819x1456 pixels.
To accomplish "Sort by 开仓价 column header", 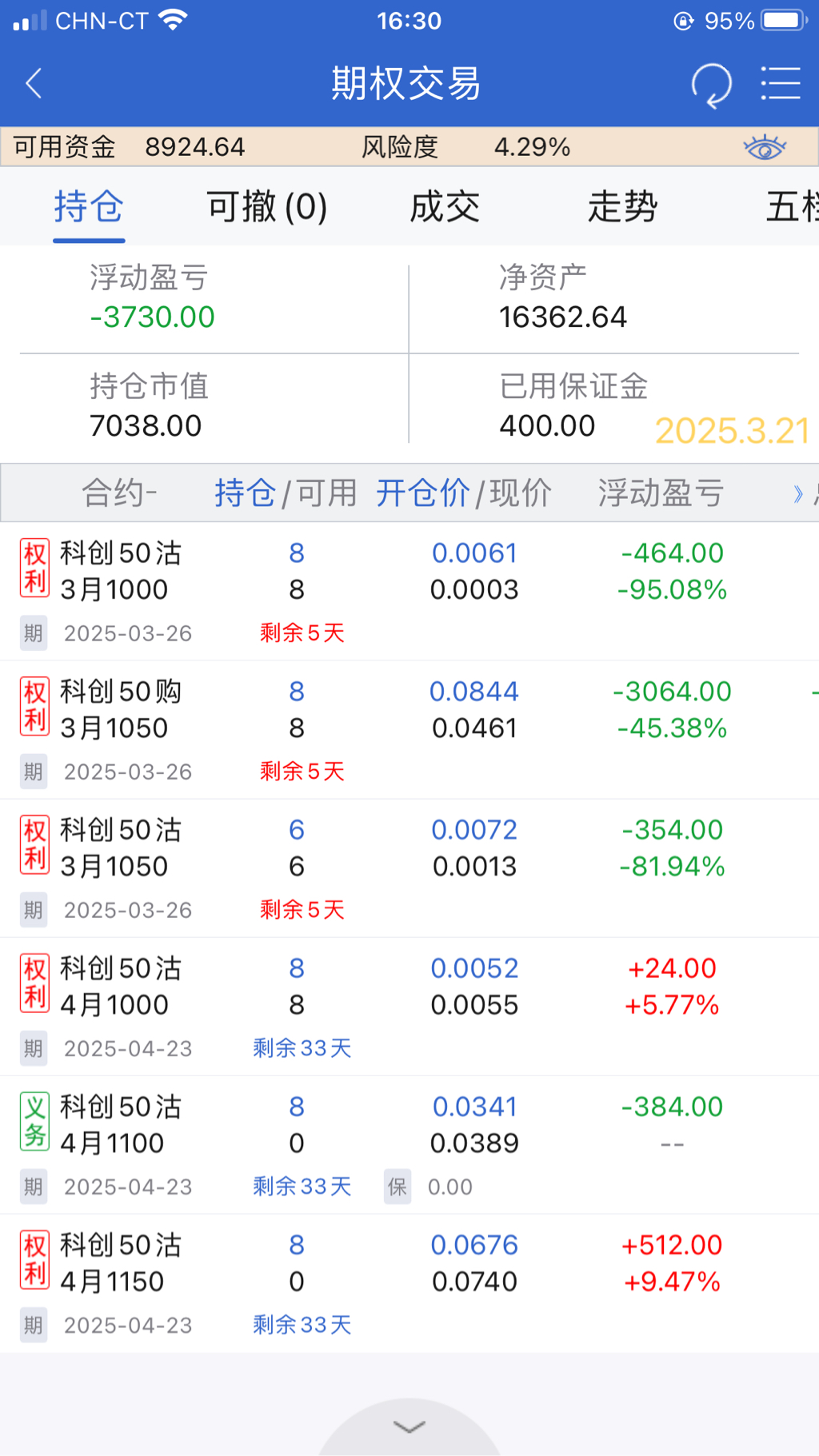I will coord(422,493).
